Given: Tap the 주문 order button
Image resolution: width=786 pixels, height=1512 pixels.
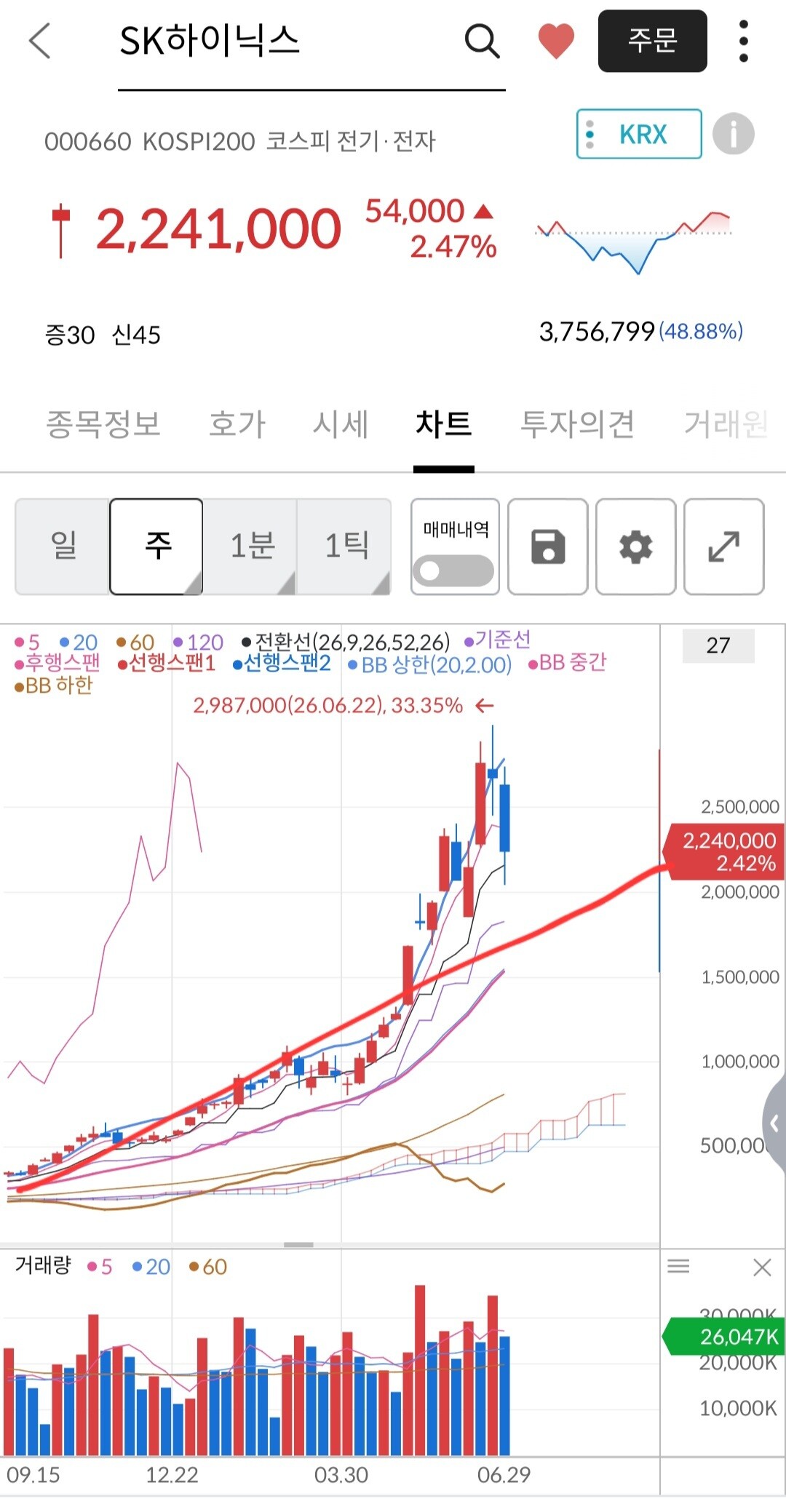Looking at the screenshot, I should [652, 41].
